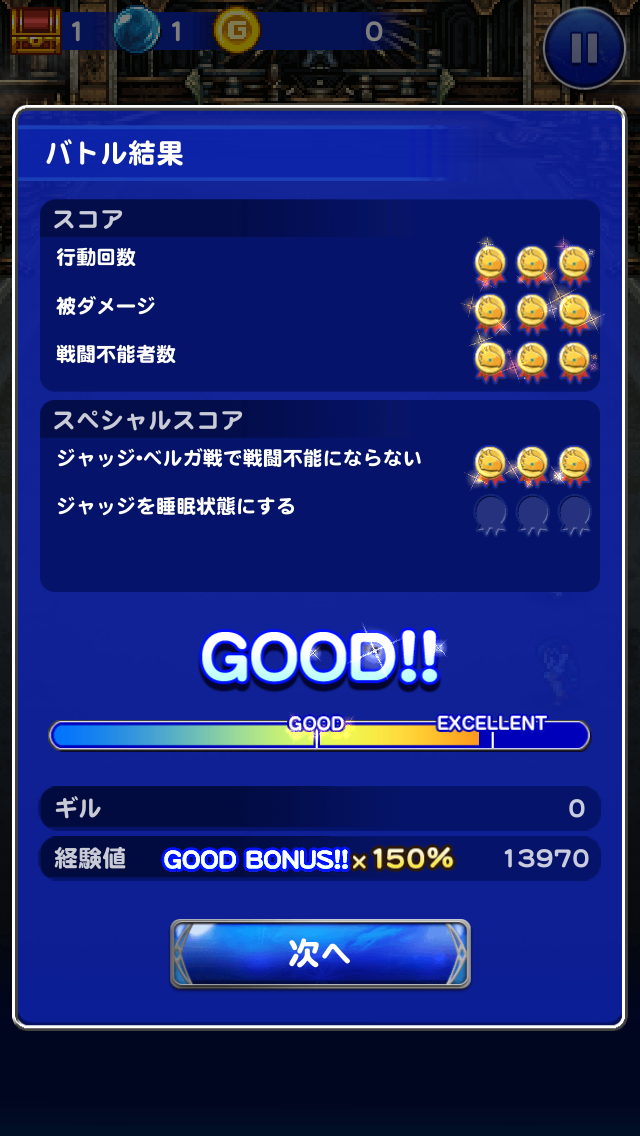Pause the game with the pause icon

click(x=585, y=47)
